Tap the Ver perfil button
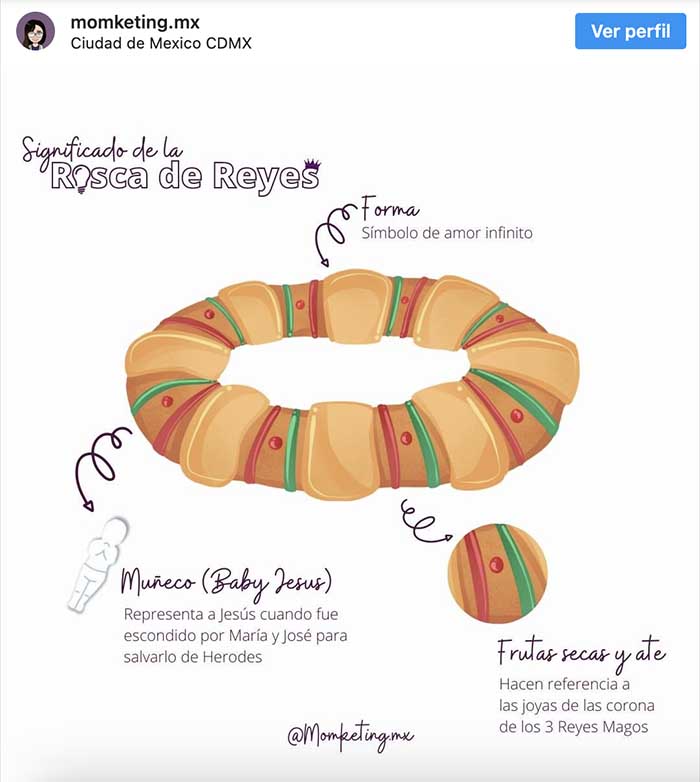 tap(630, 31)
